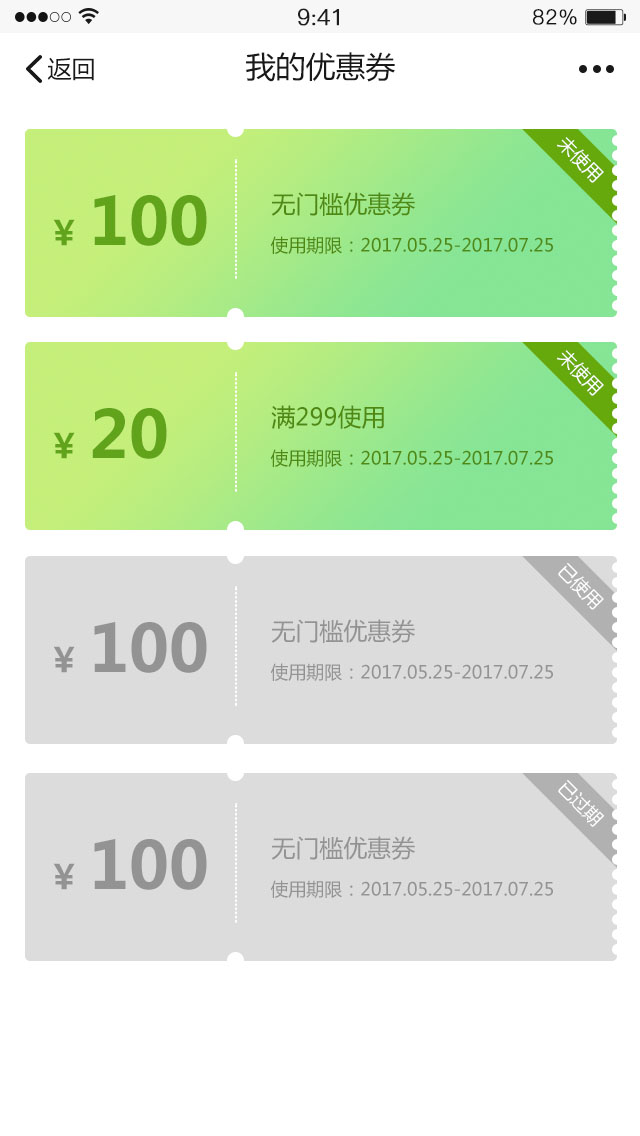Go back with the 返回 button

tap(60, 69)
